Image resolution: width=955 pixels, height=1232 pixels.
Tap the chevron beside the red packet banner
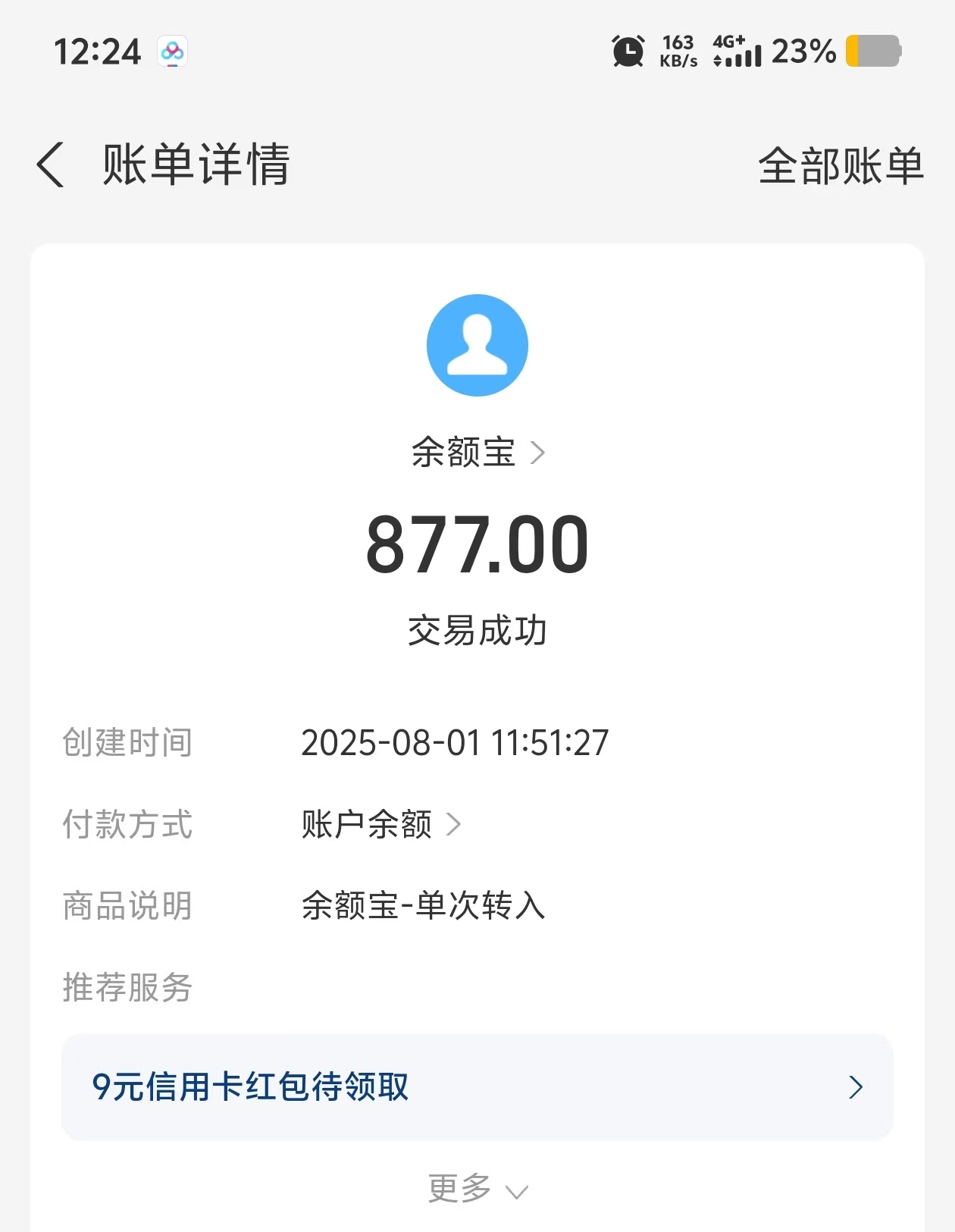point(856,1088)
